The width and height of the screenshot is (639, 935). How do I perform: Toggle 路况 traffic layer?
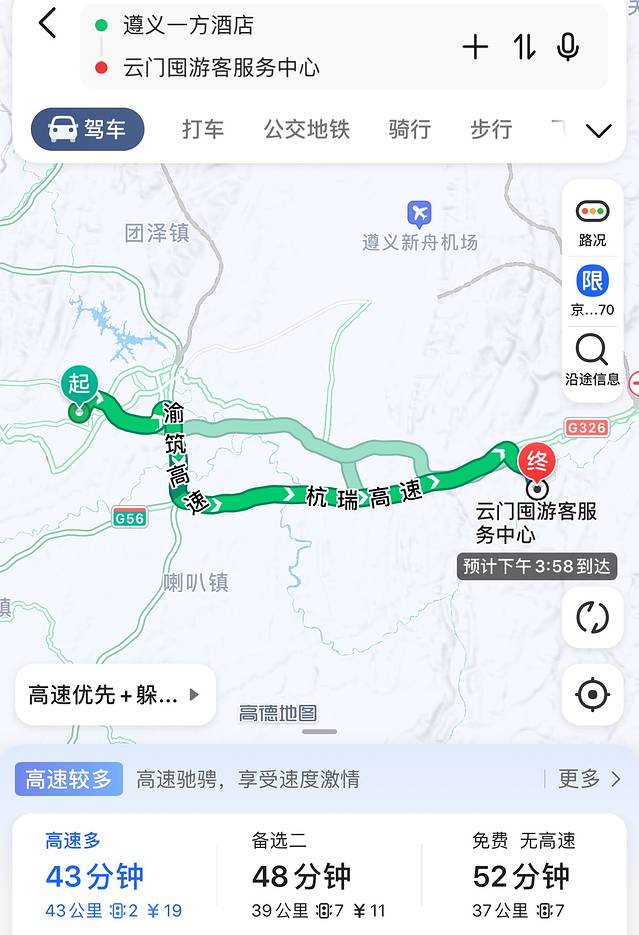pos(592,221)
